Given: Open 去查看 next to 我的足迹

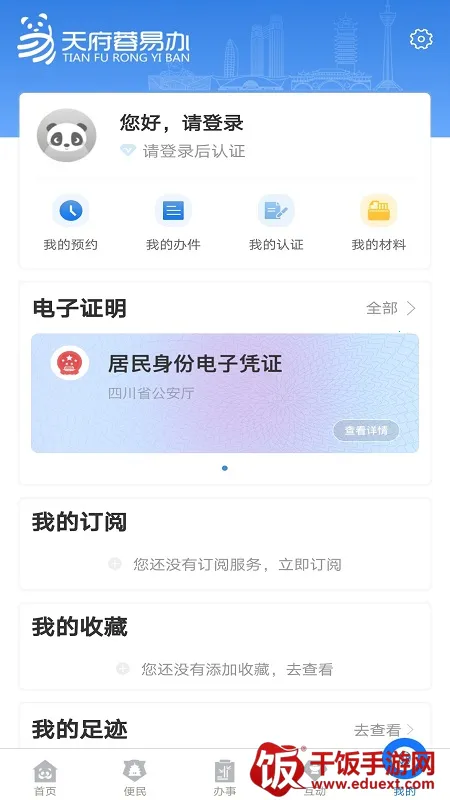Looking at the screenshot, I should (x=384, y=730).
